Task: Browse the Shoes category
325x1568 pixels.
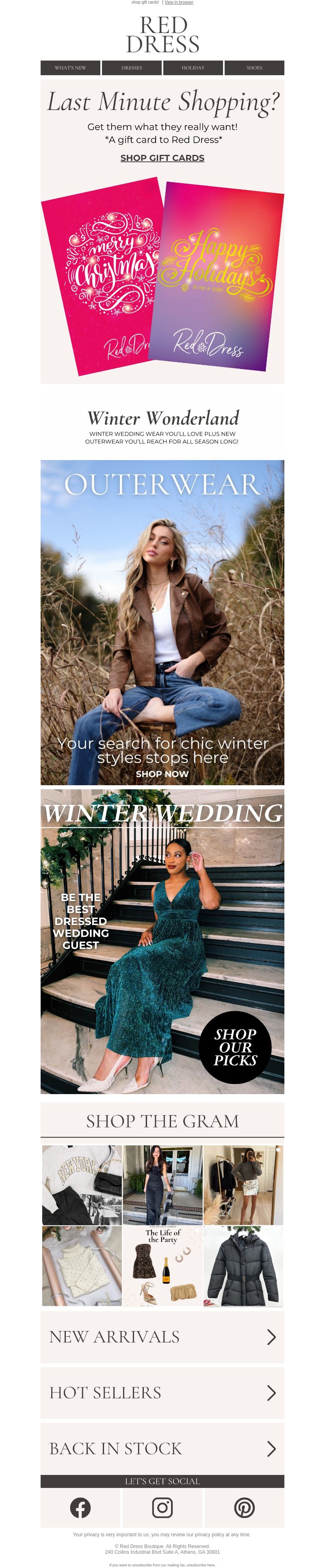Action: [254, 67]
